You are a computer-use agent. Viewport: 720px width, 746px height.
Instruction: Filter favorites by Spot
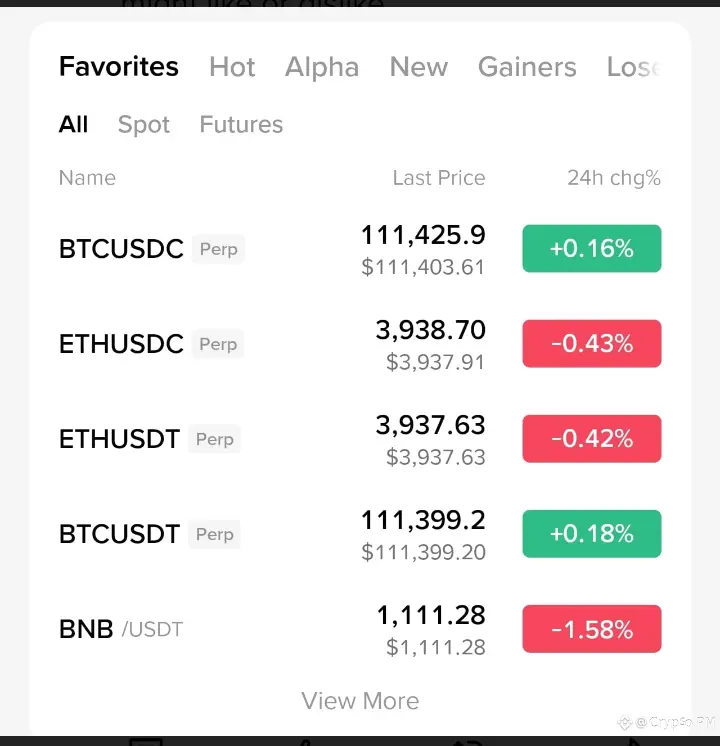point(144,125)
